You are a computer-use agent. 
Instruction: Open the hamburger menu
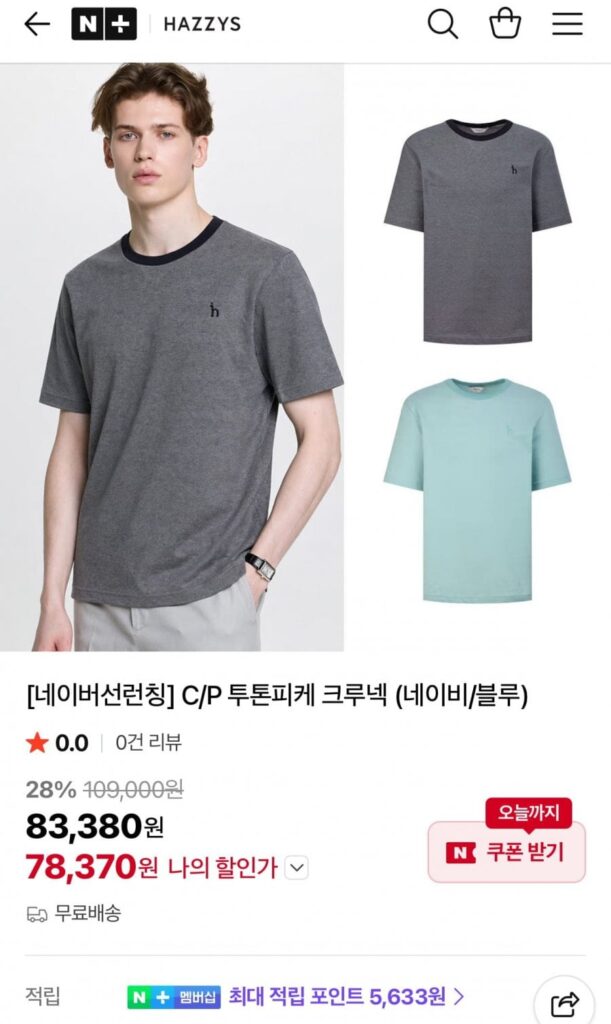(567, 24)
